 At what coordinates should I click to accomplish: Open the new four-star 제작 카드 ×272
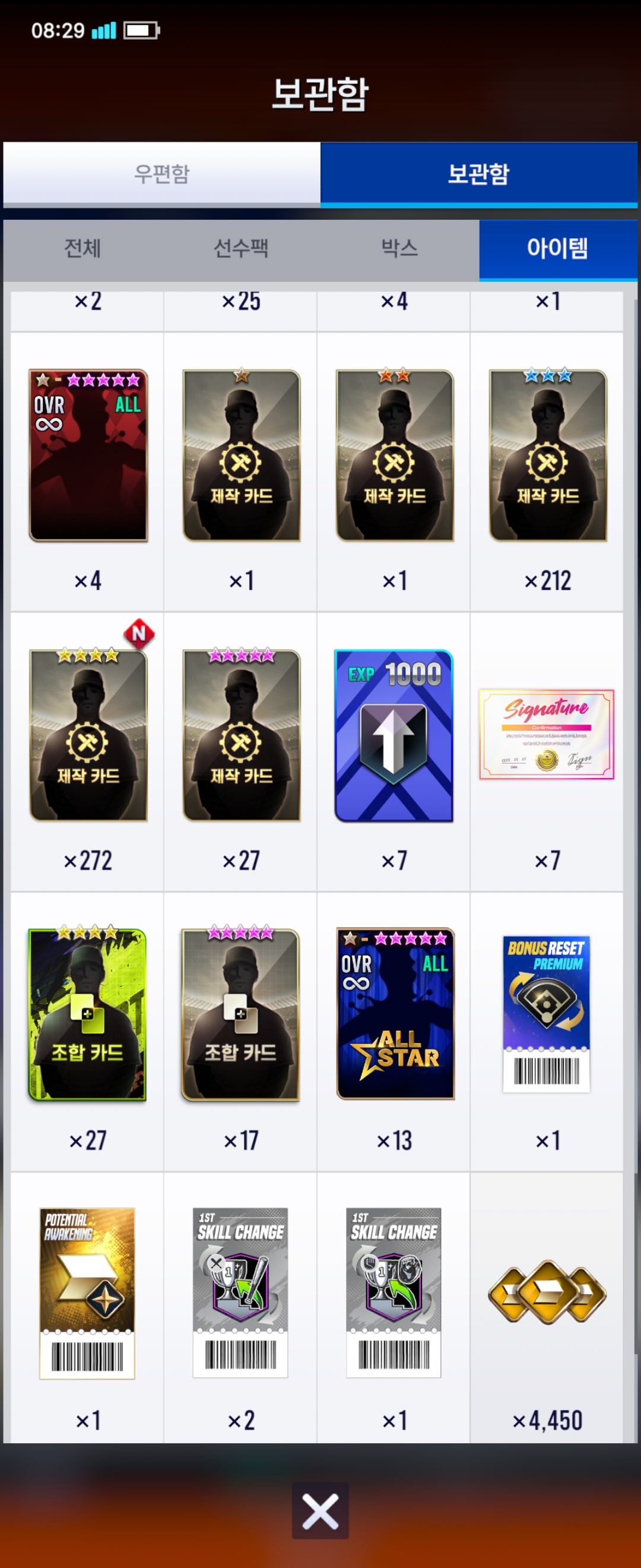(x=88, y=735)
